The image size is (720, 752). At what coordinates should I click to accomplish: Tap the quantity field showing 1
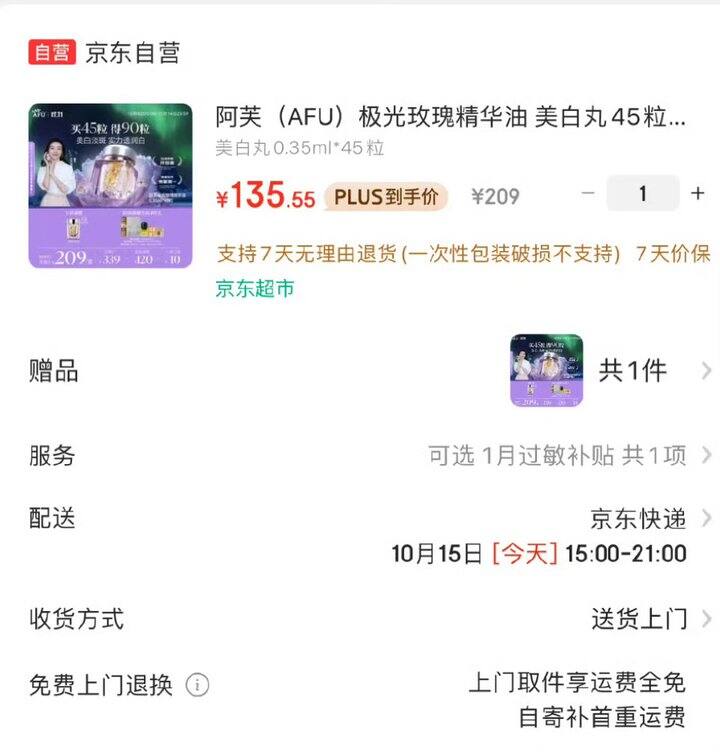coord(643,193)
